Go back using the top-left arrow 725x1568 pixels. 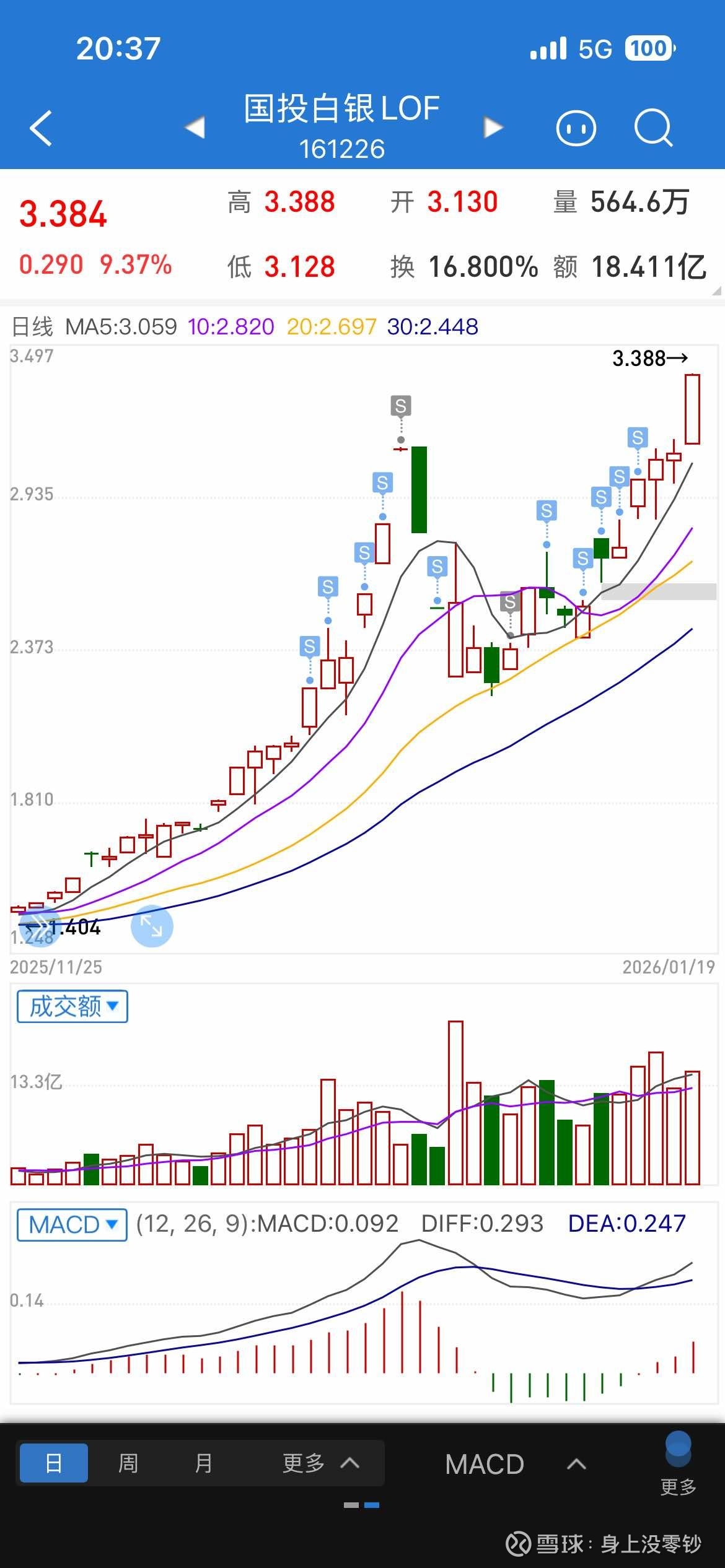pyautogui.click(x=41, y=128)
